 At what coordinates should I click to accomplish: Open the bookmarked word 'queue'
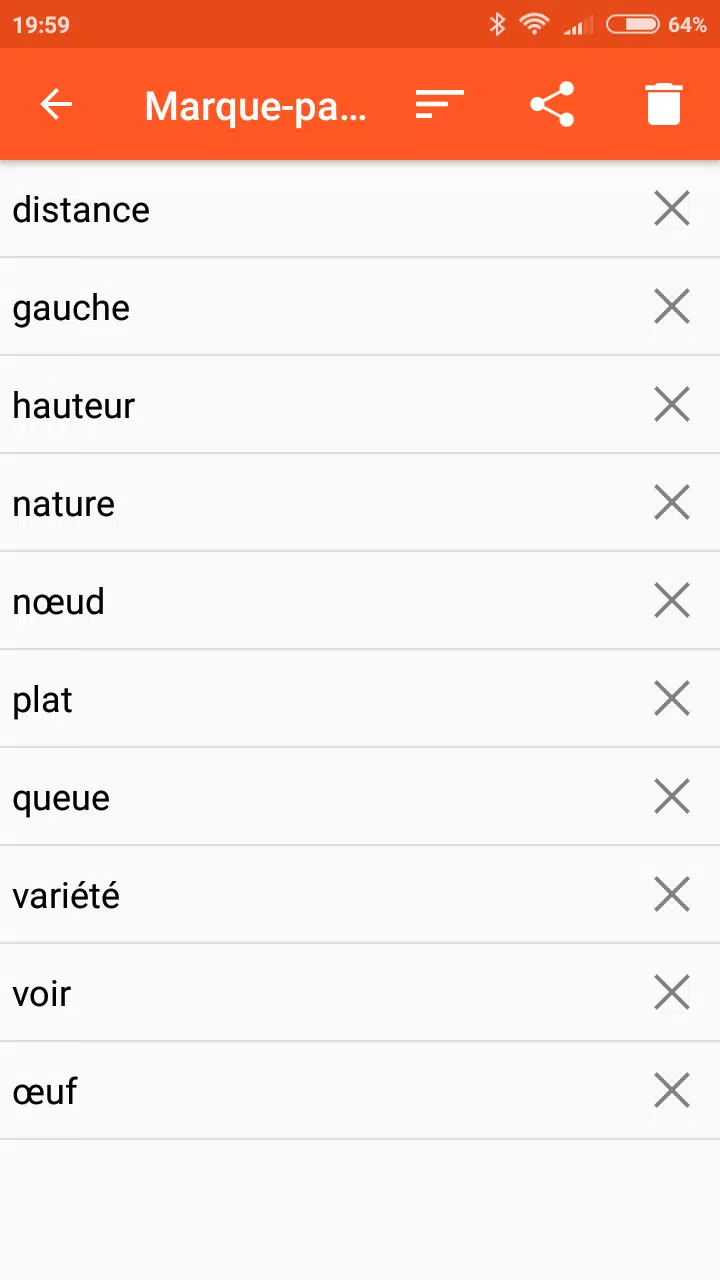[x=61, y=797]
